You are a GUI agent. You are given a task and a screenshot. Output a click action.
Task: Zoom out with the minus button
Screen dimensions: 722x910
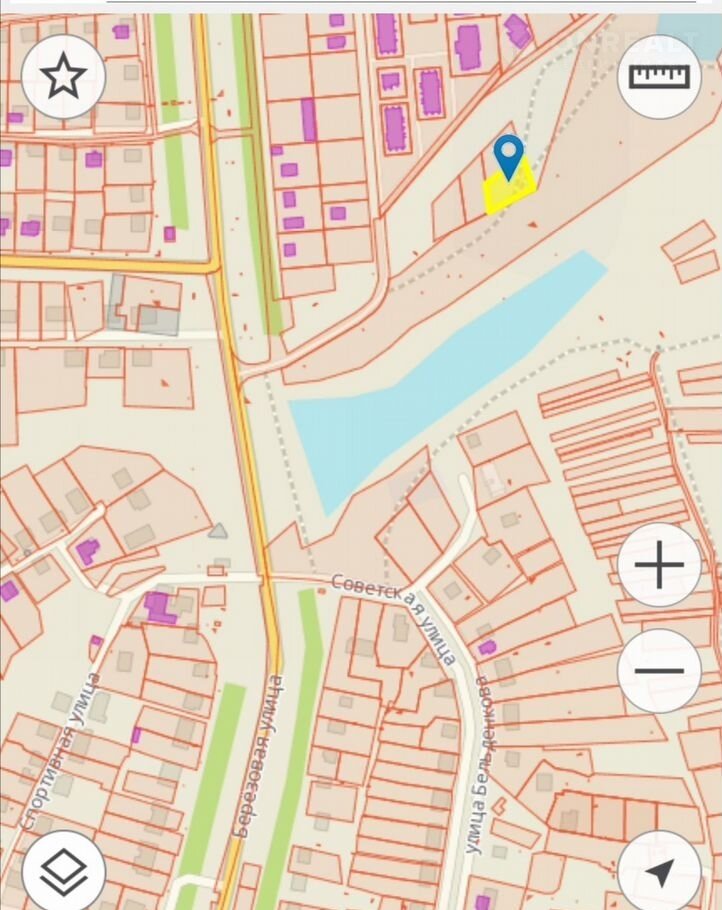659,671
